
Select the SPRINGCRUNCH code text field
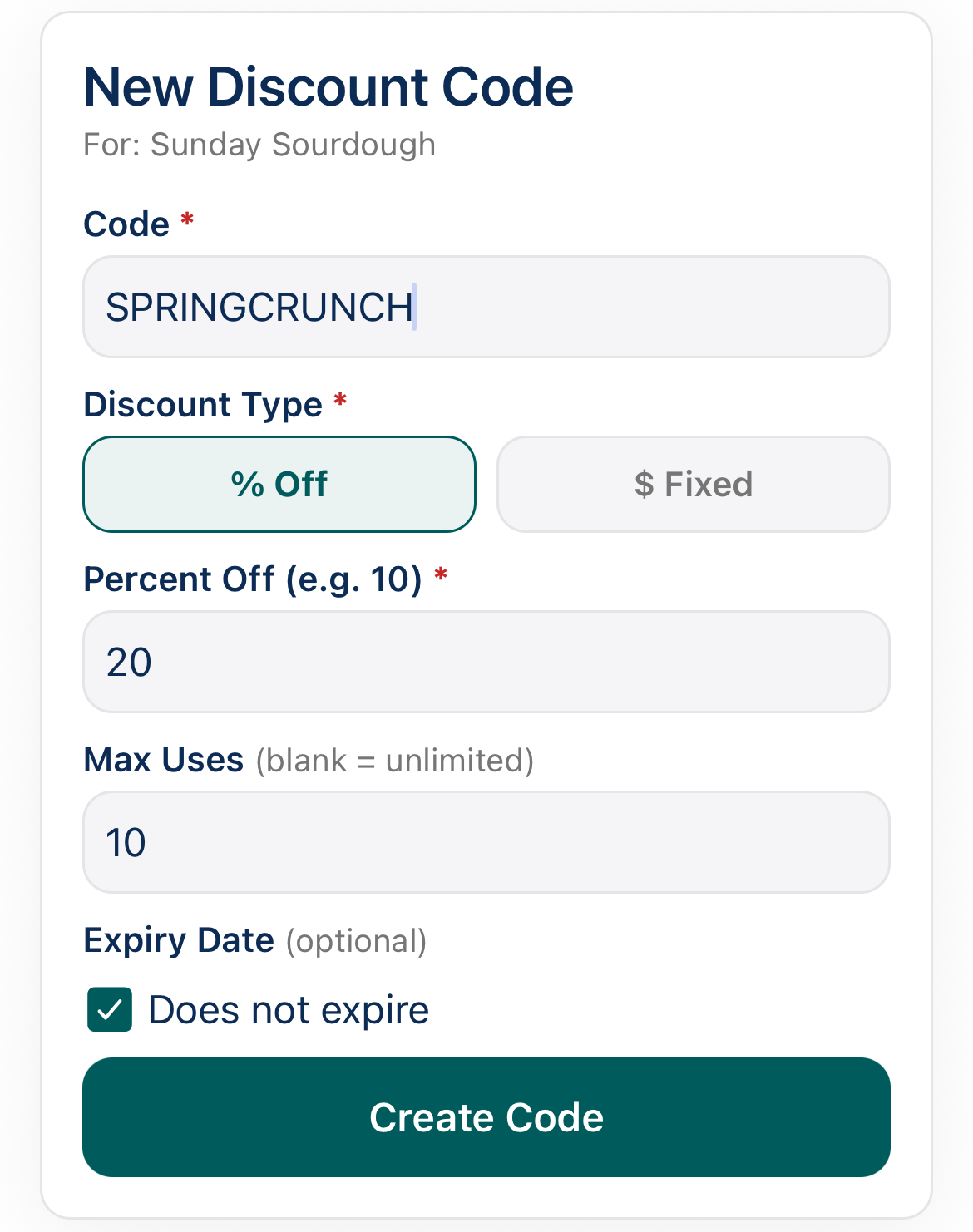tap(486, 307)
